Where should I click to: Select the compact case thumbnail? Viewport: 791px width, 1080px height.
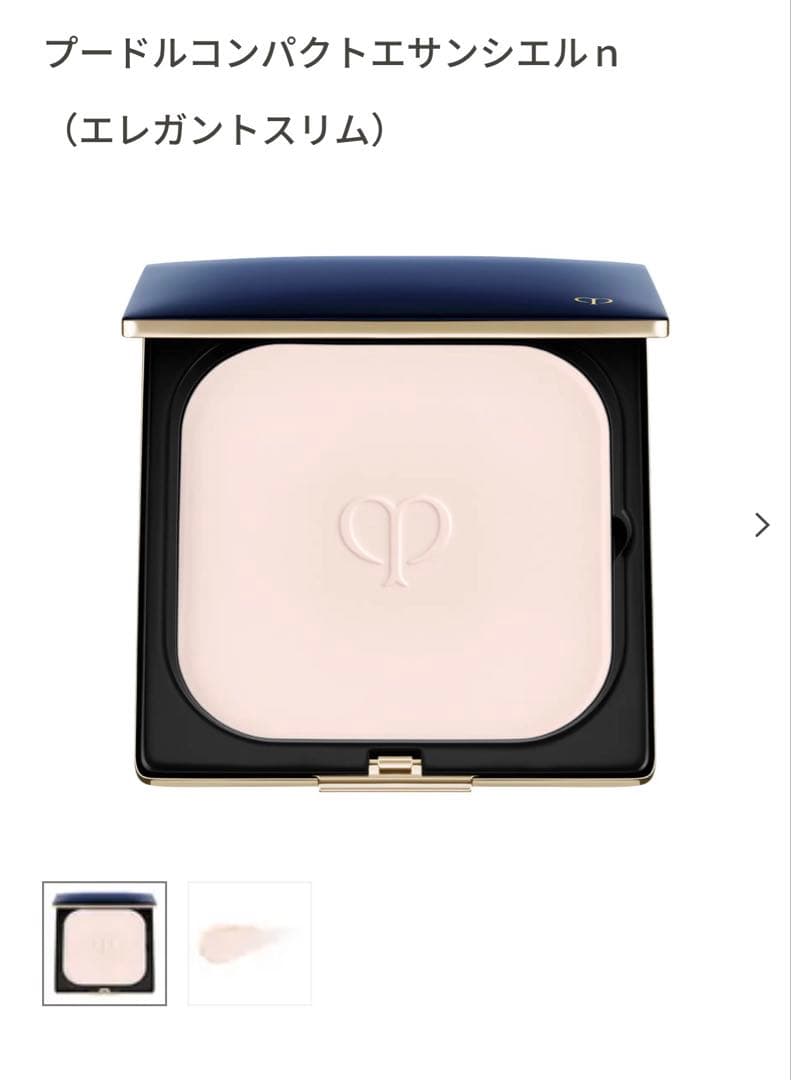point(104,943)
